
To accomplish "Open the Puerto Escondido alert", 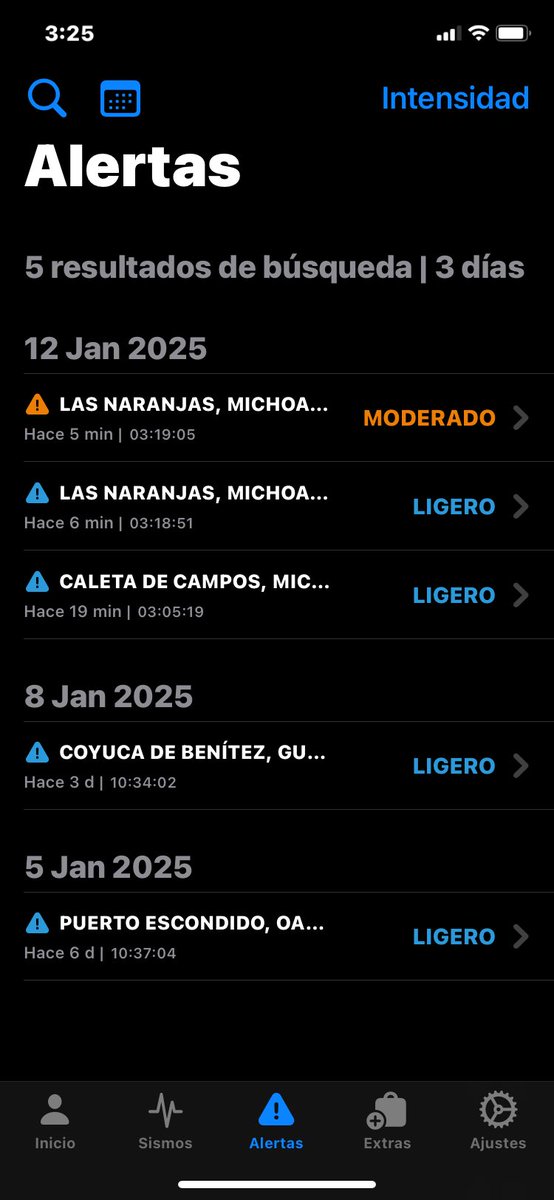I will 277,936.
